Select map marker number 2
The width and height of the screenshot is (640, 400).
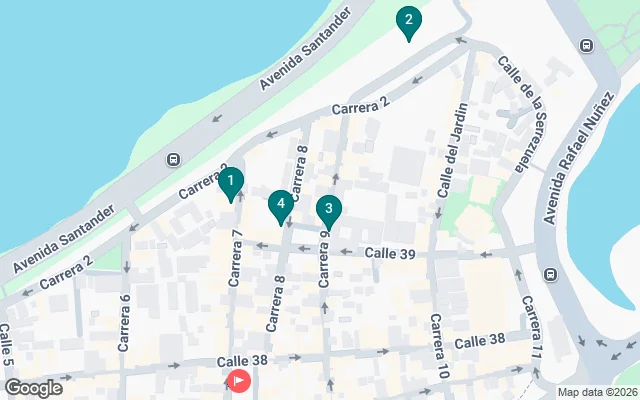(408, 20)
